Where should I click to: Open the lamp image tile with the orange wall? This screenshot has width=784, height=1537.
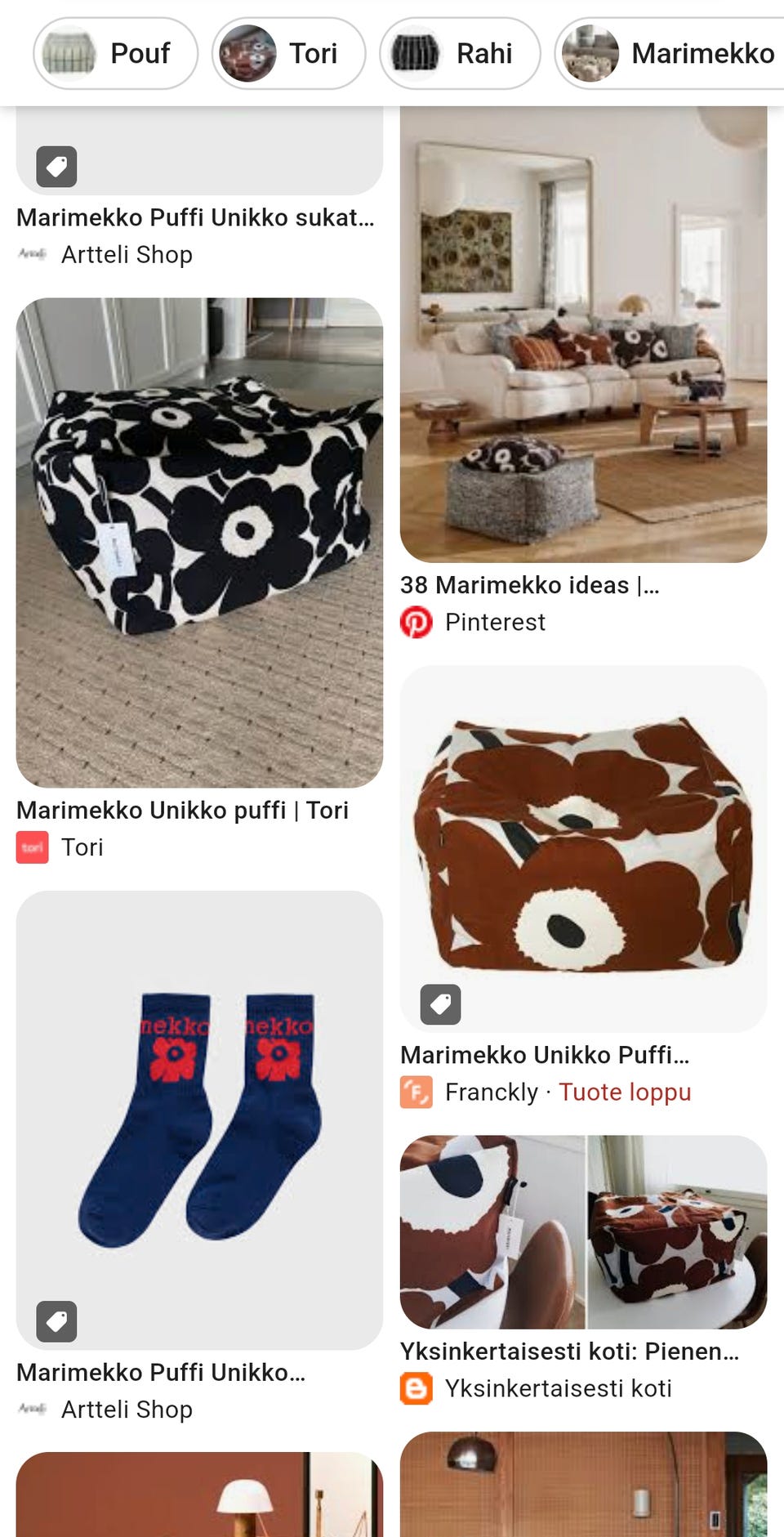click(199, 1495)
